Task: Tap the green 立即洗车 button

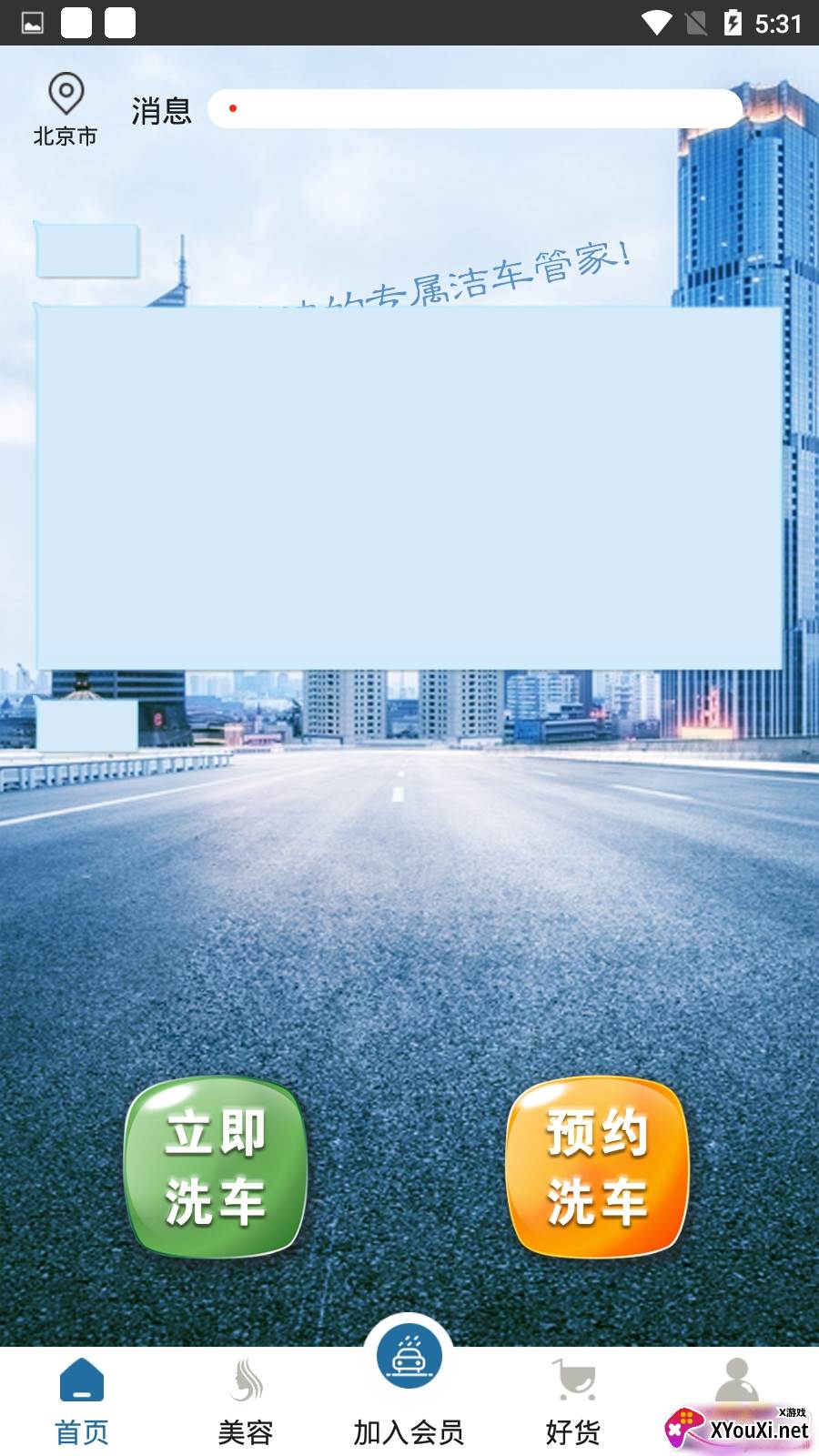Action: [216, 1168]
